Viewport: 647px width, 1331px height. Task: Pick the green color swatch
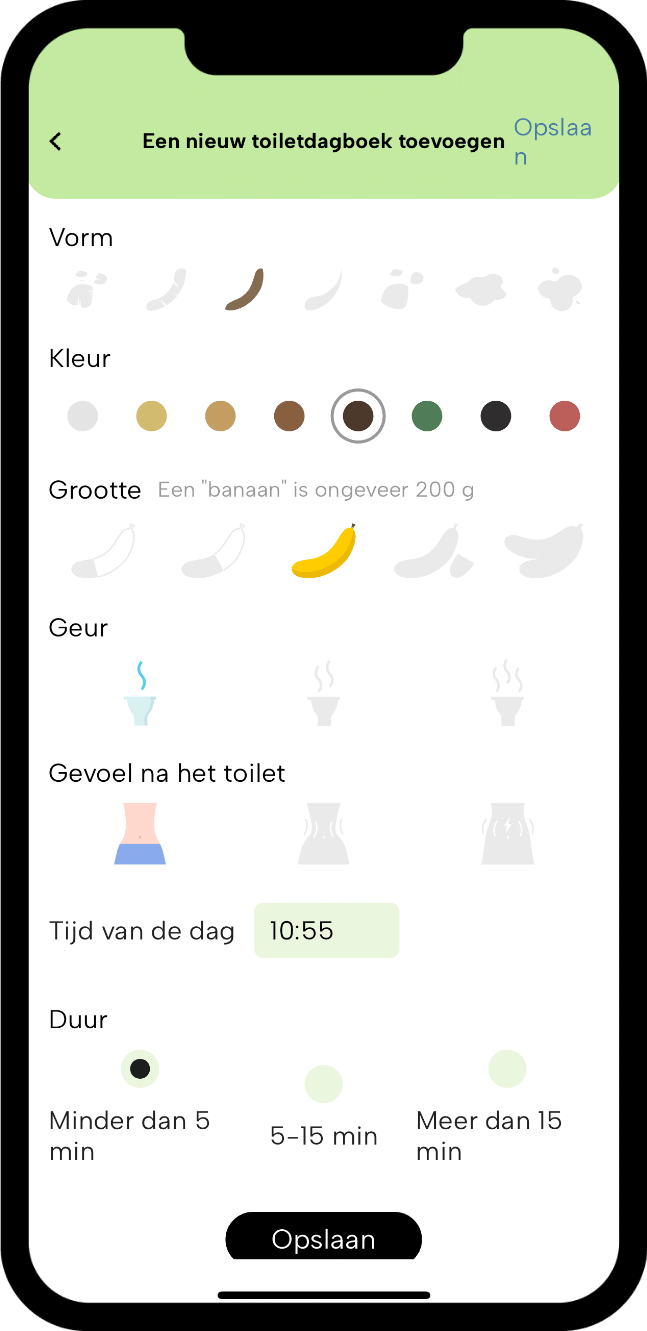427,416
